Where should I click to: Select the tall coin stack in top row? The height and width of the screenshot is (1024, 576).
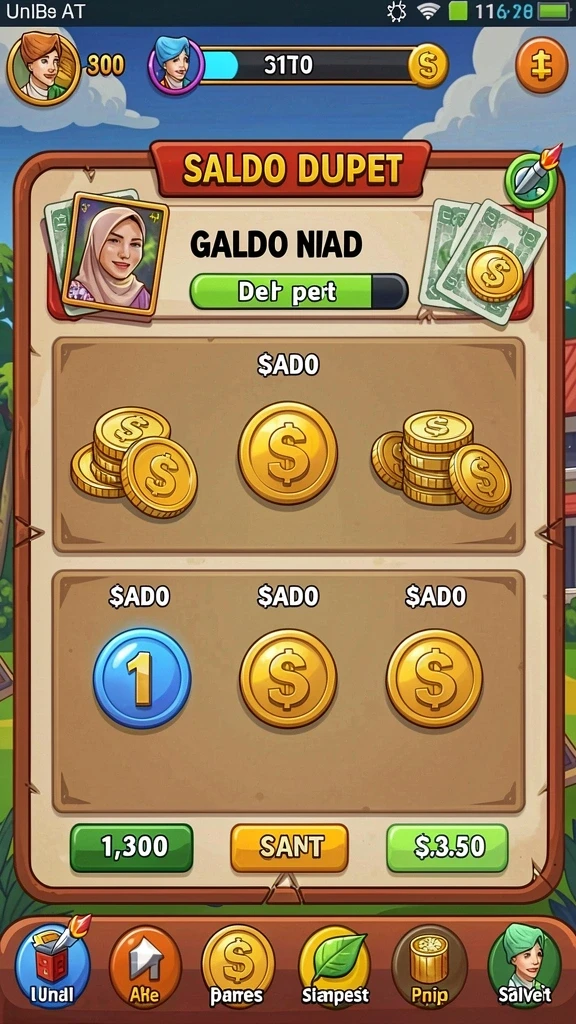tap(441, 459)
